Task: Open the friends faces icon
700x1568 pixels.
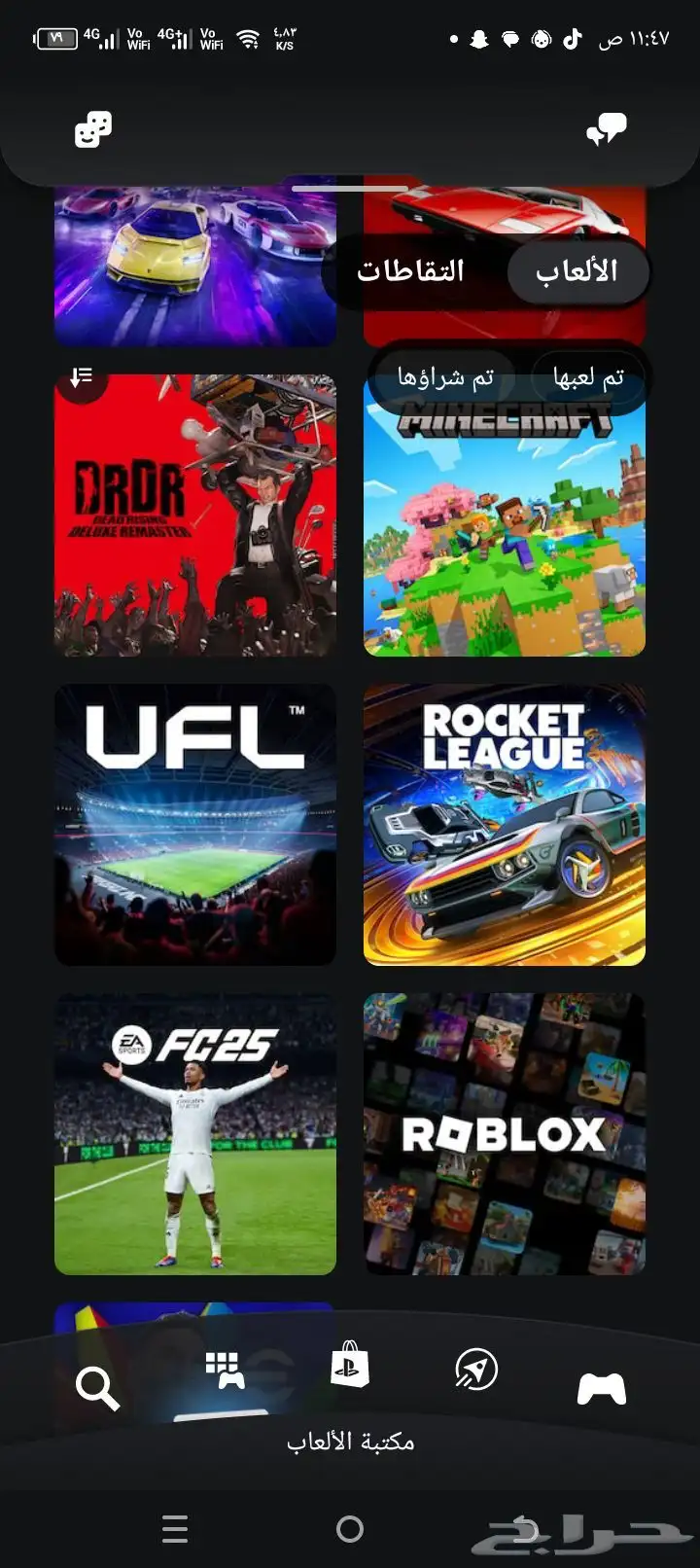Action: tap(93, 129)
